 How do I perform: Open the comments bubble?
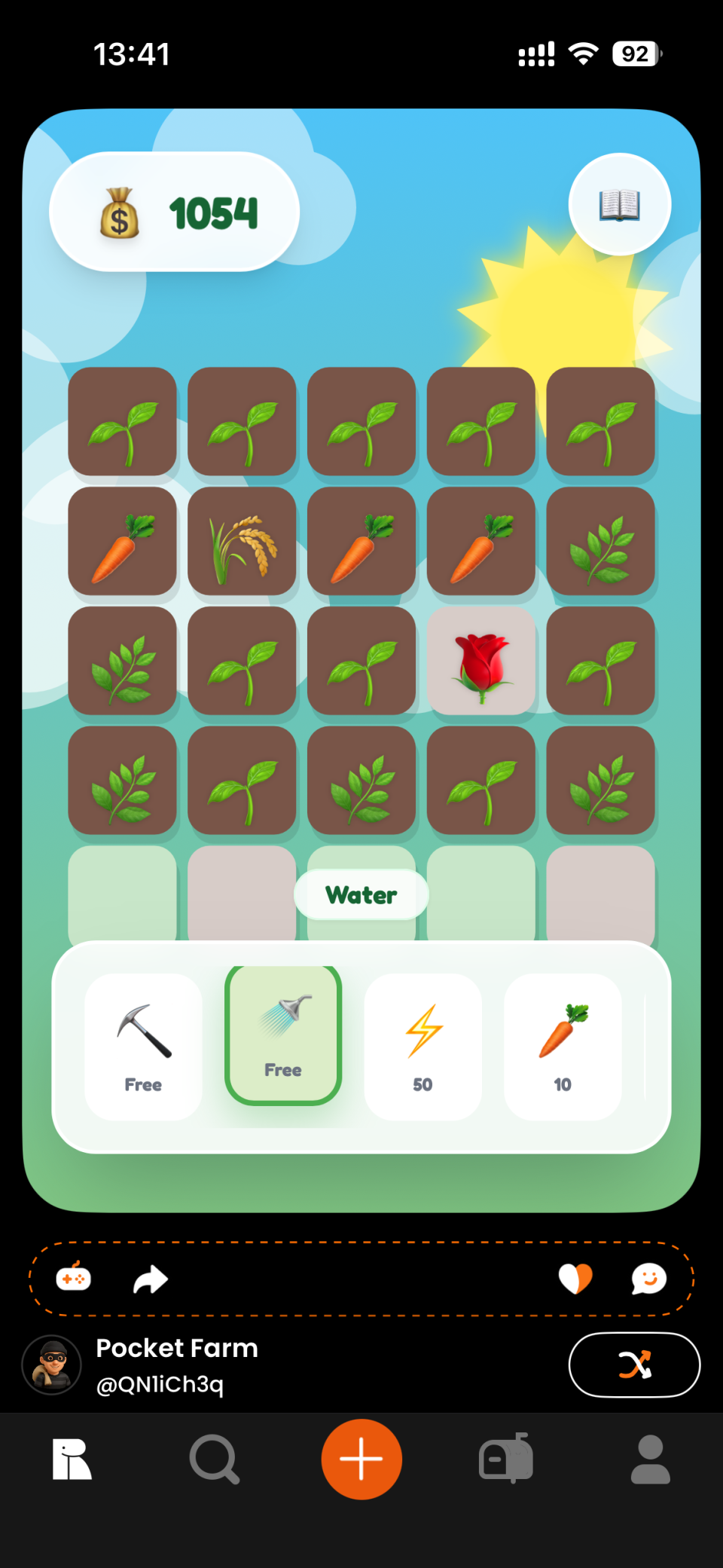point(648,1279)
